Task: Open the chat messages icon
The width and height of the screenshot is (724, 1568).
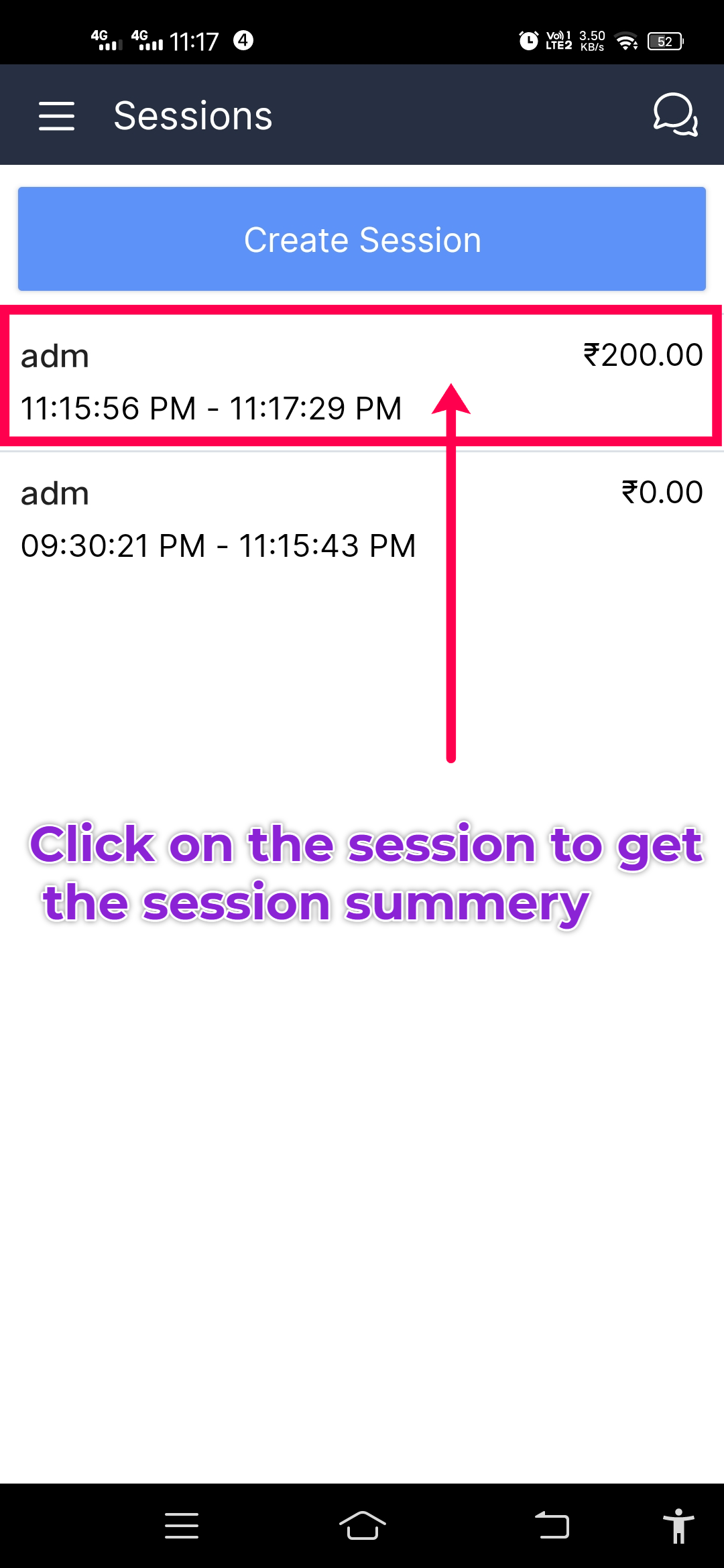Action: pos(675,115)
